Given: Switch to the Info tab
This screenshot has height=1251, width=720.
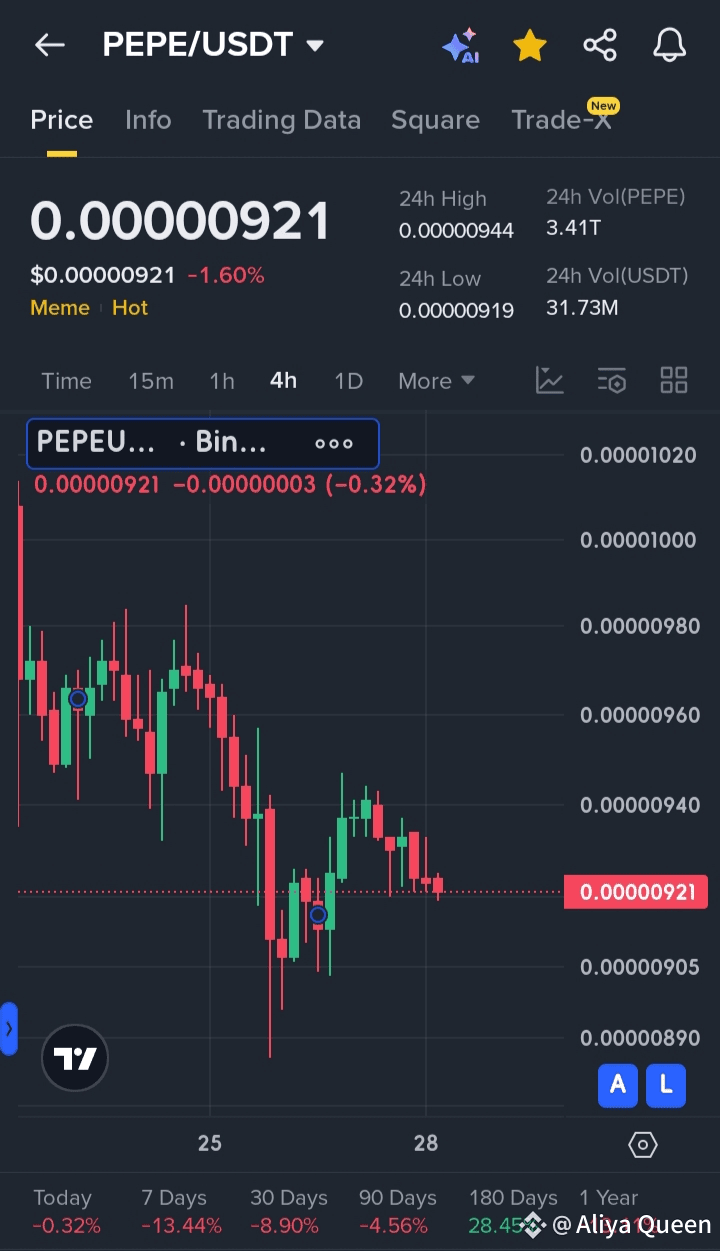Looking at the screenshot, I should (148, 120).
